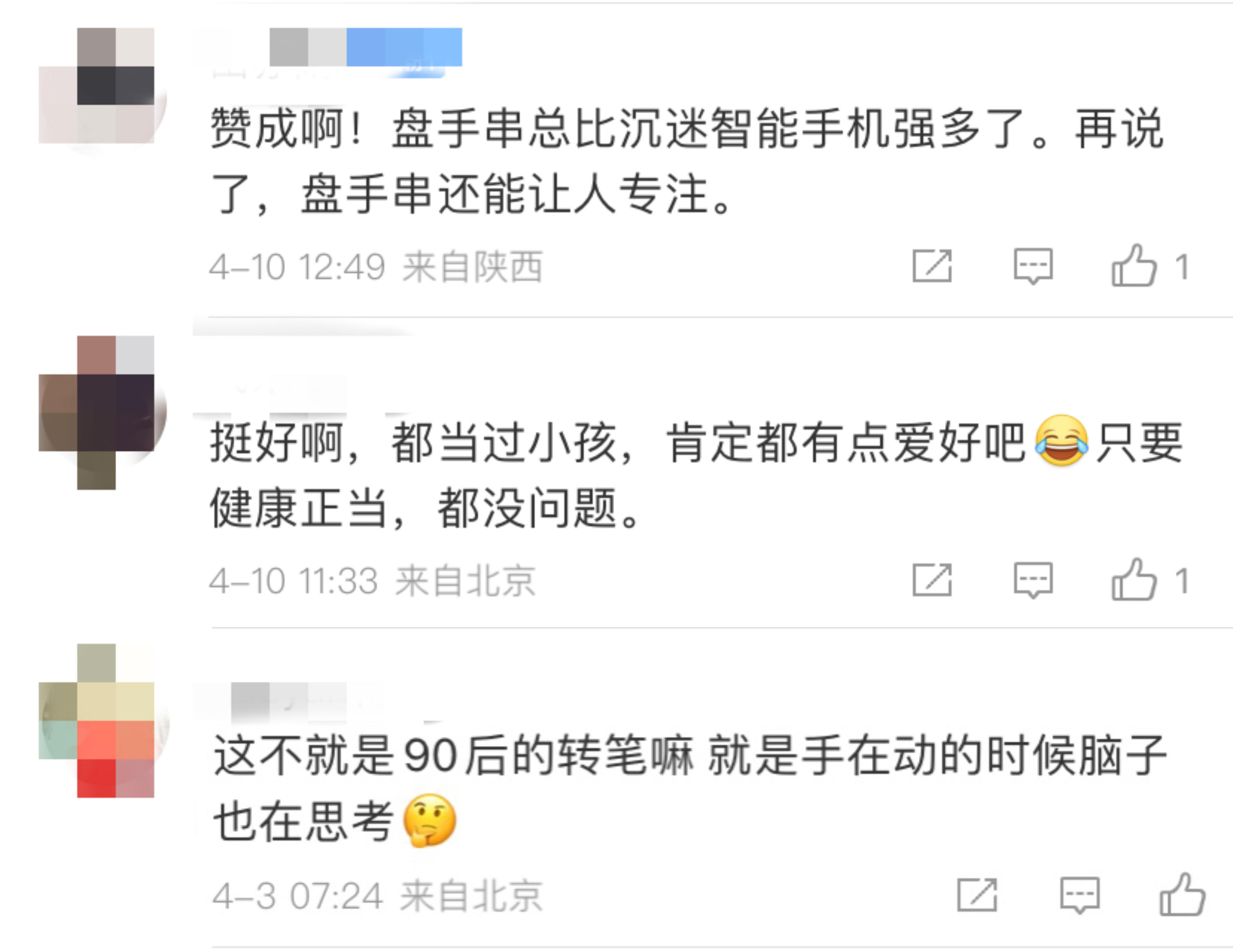Image resolution: width=1233 pixels, height=952 pixels.
Task: Reply to the 4-10 12:49 comment
Action: click(1033, 266)
